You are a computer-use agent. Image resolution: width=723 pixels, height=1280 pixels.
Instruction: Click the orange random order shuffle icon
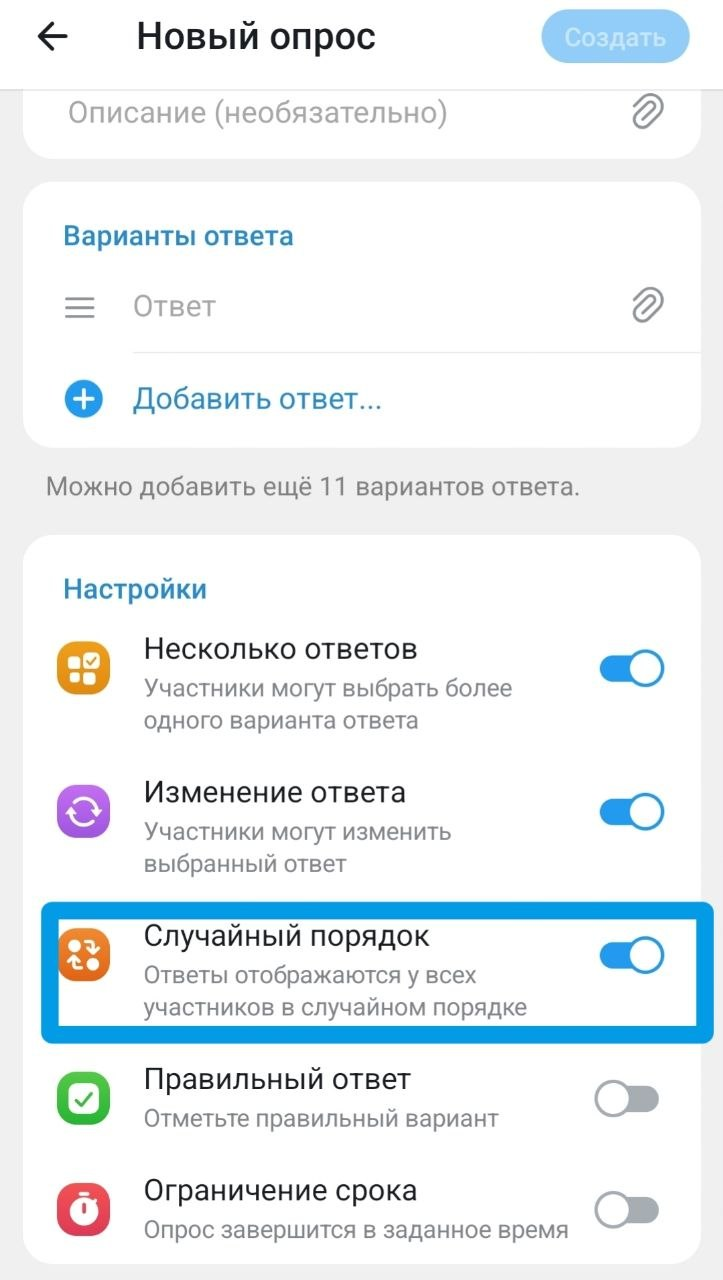click(83, 954)
